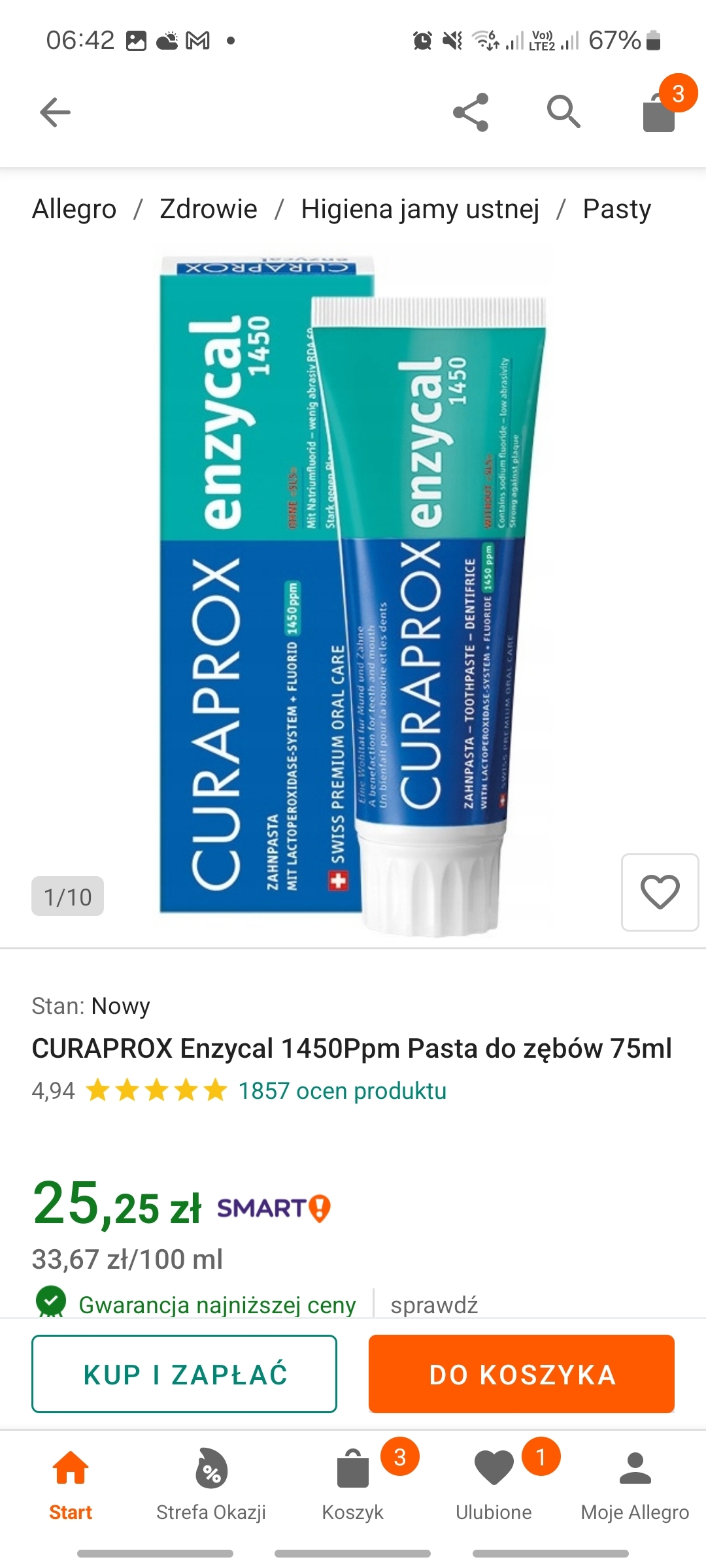
Task: Open the Higiena jamy ustnej breadcrumb
Action: click(x=420, y=210)
